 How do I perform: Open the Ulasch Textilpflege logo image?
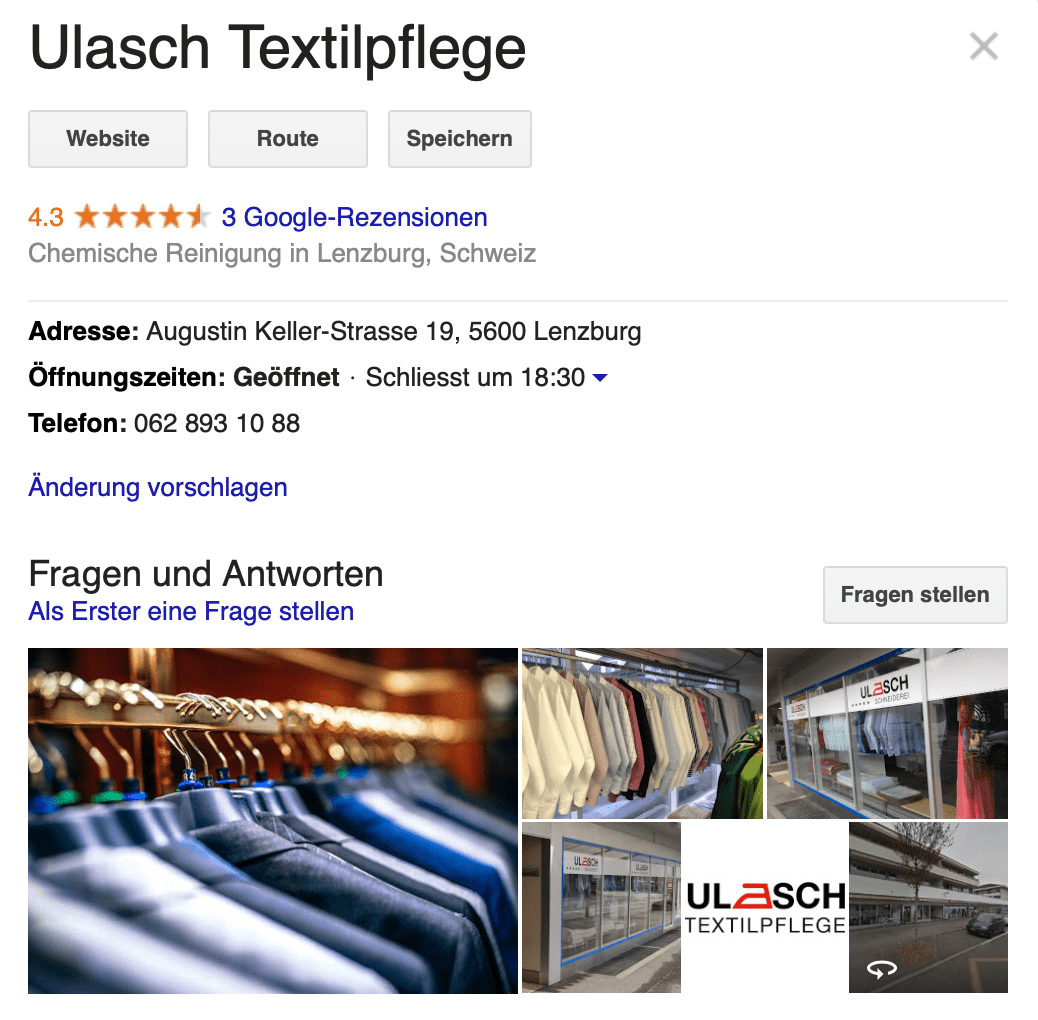(765, 907)
